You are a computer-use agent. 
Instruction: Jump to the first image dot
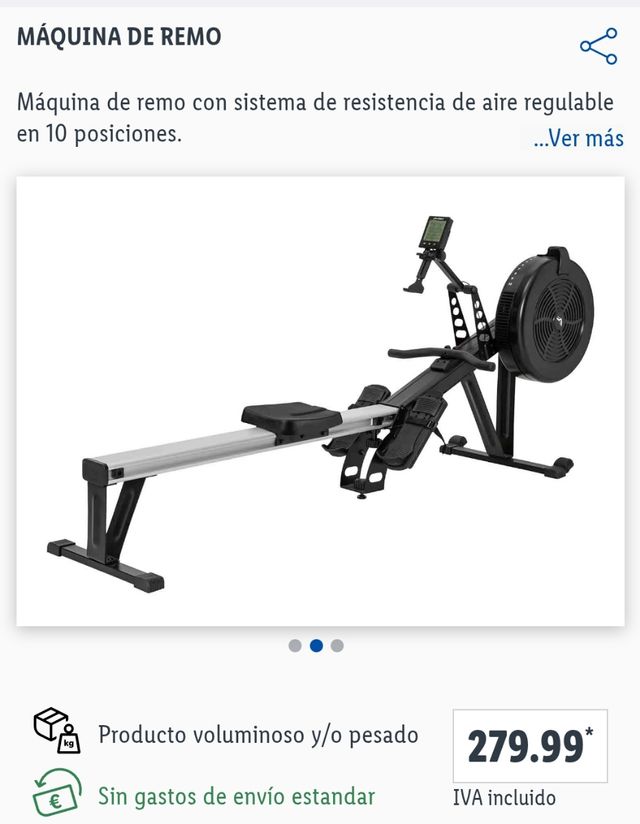295,645
